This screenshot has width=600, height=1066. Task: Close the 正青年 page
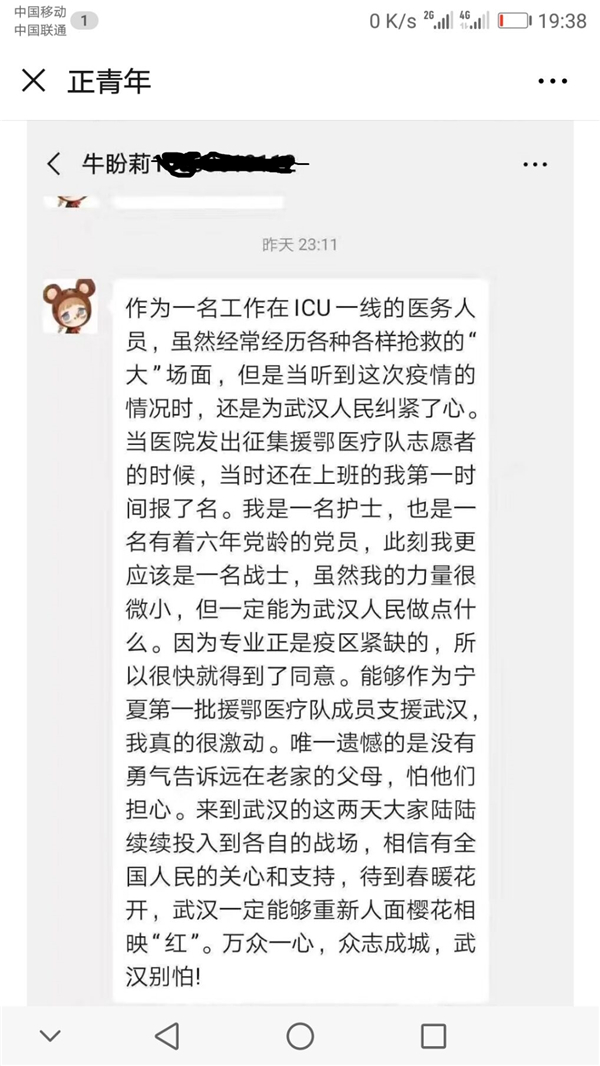point(34,81)
